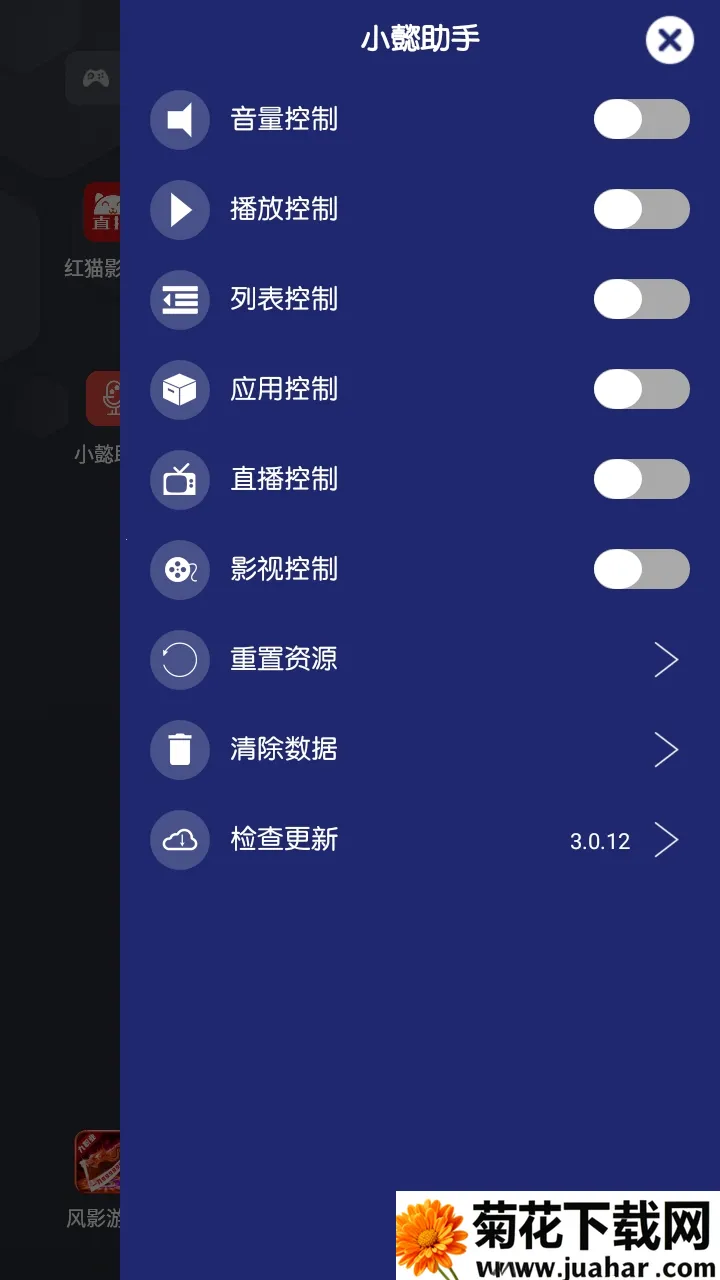Click the film reel icon beside 影视控制
This screenshot has height=1280, width=720.
pyautogui.click(x=179, y=570)
